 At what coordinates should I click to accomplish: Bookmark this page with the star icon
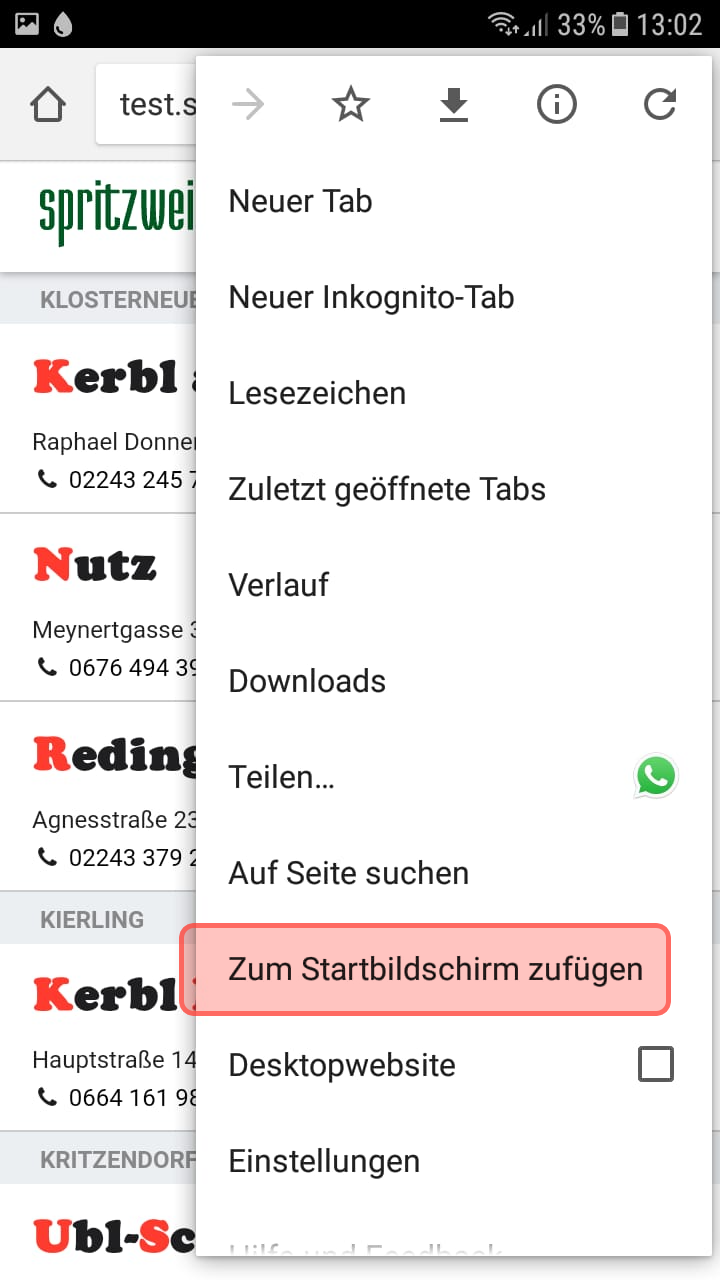coord(351,104)
